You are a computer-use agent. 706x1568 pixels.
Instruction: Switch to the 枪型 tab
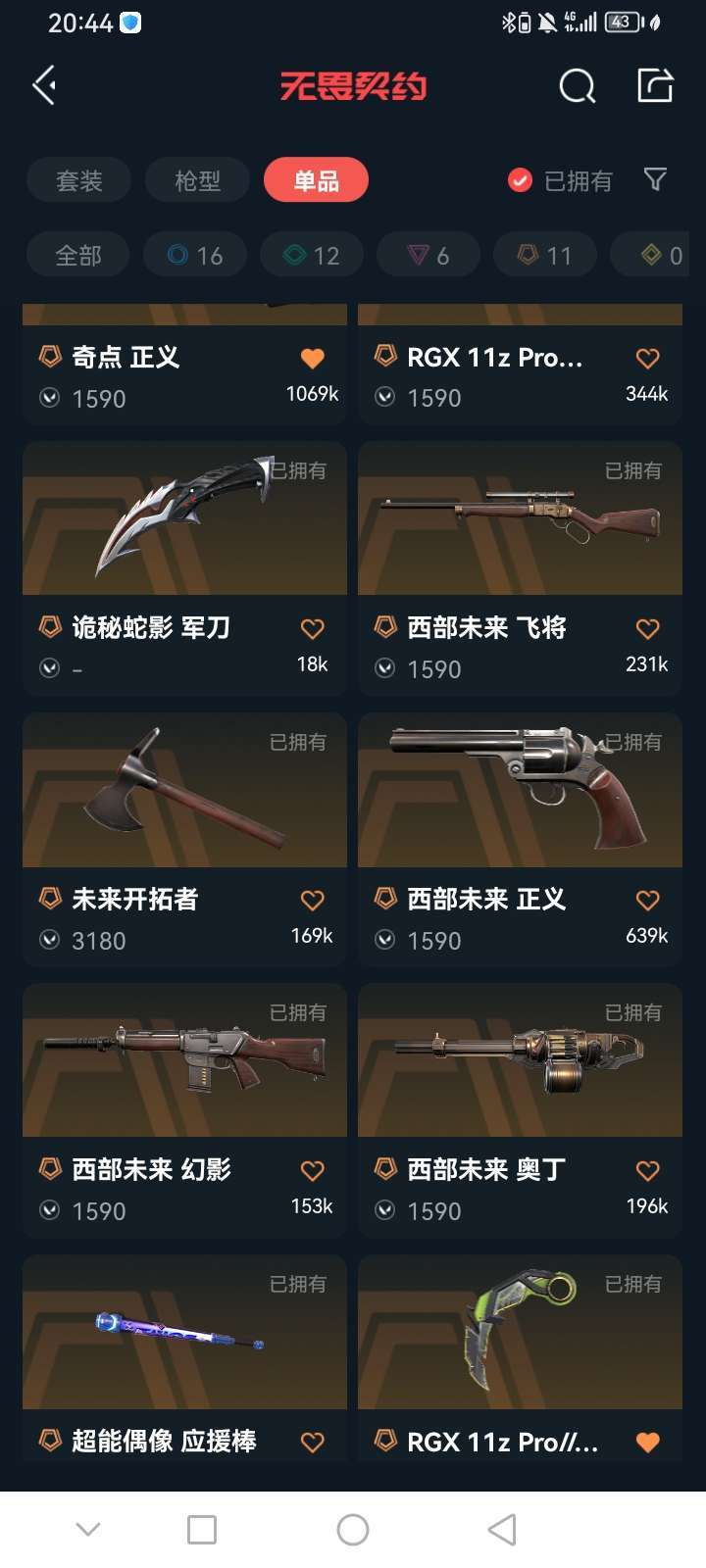click(198, 180)
